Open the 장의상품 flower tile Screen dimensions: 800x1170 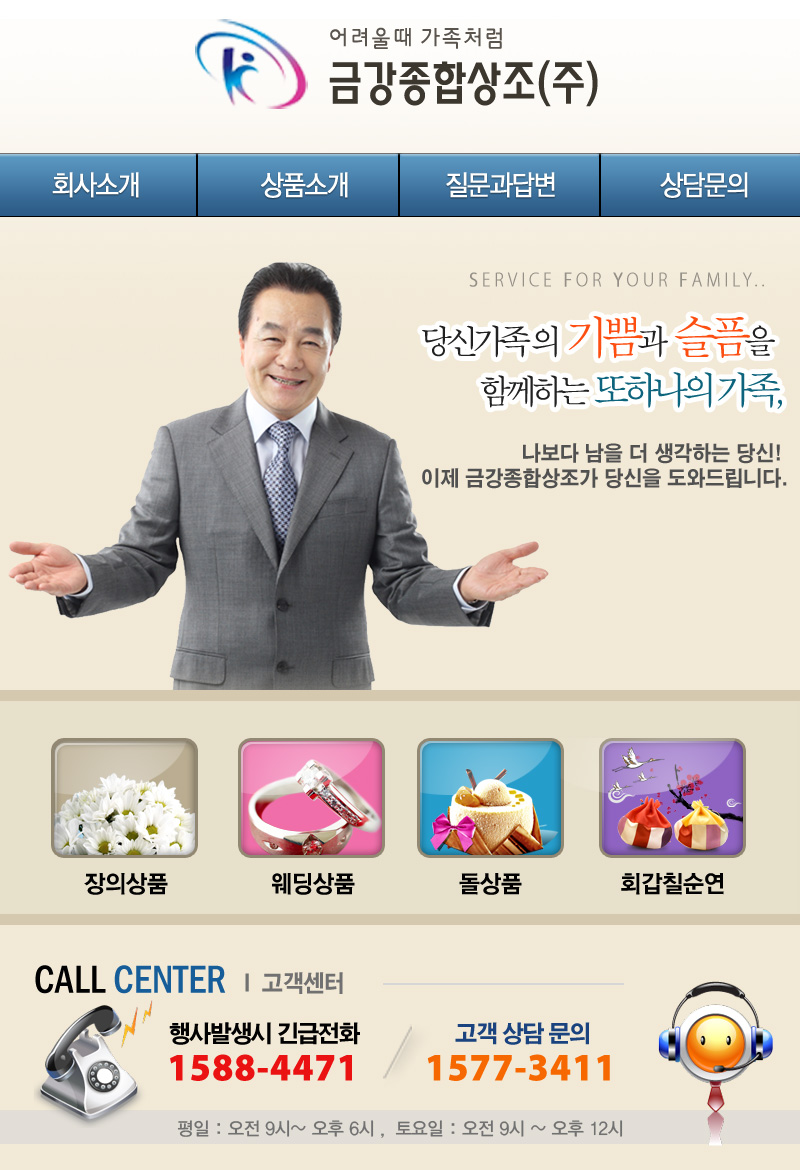coord(125,798)
